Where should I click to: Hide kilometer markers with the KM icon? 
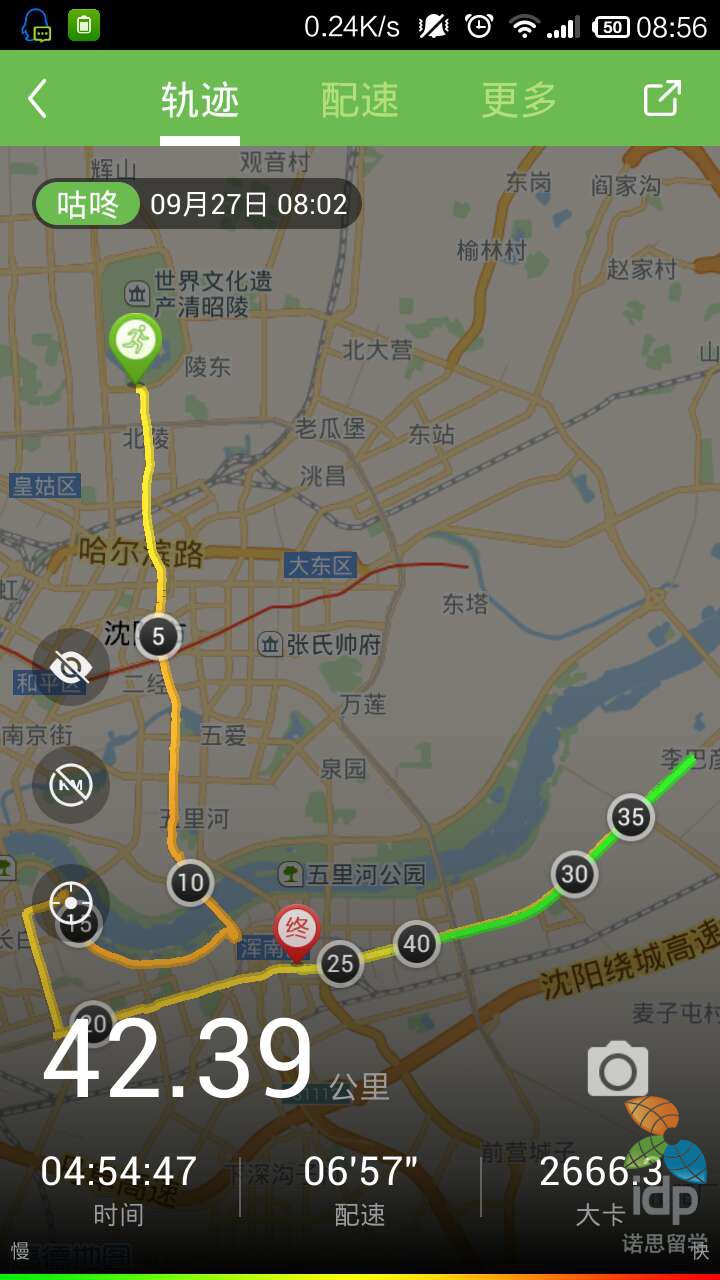(x=71, y=785)
